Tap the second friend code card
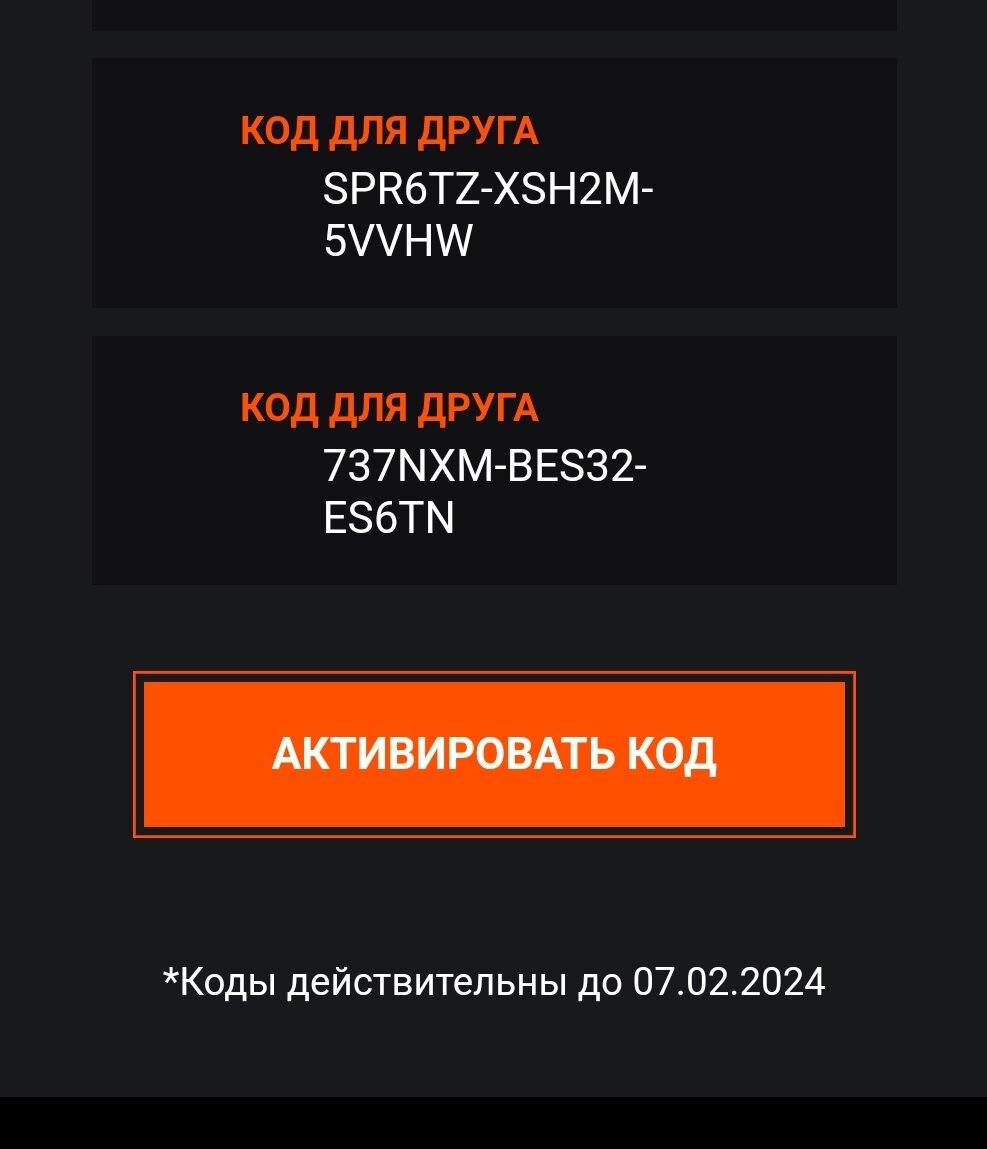This screenshot has width=987, height=1149. click(x=494, y=459)
